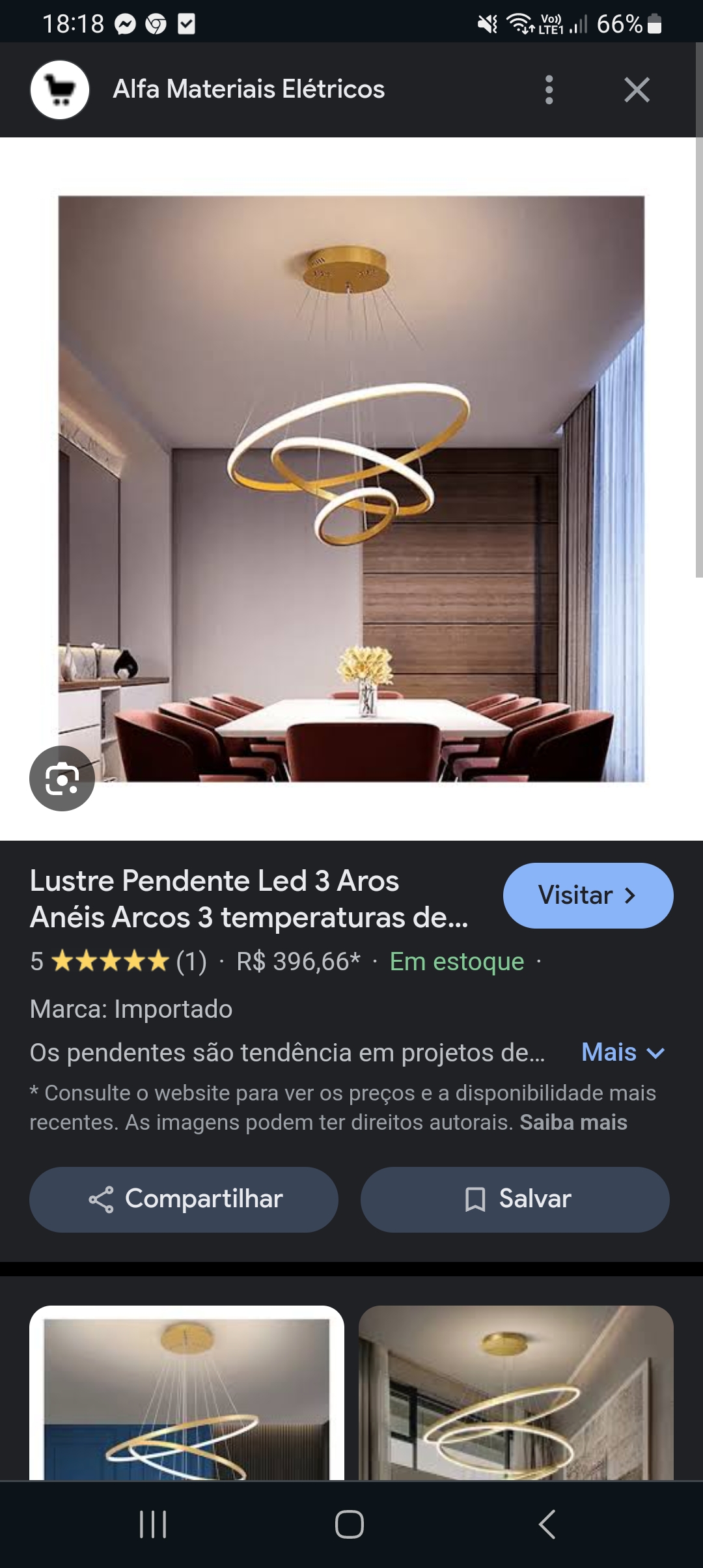
Task: Open the three-dot overflow menu
Action: tap(549, 90)
